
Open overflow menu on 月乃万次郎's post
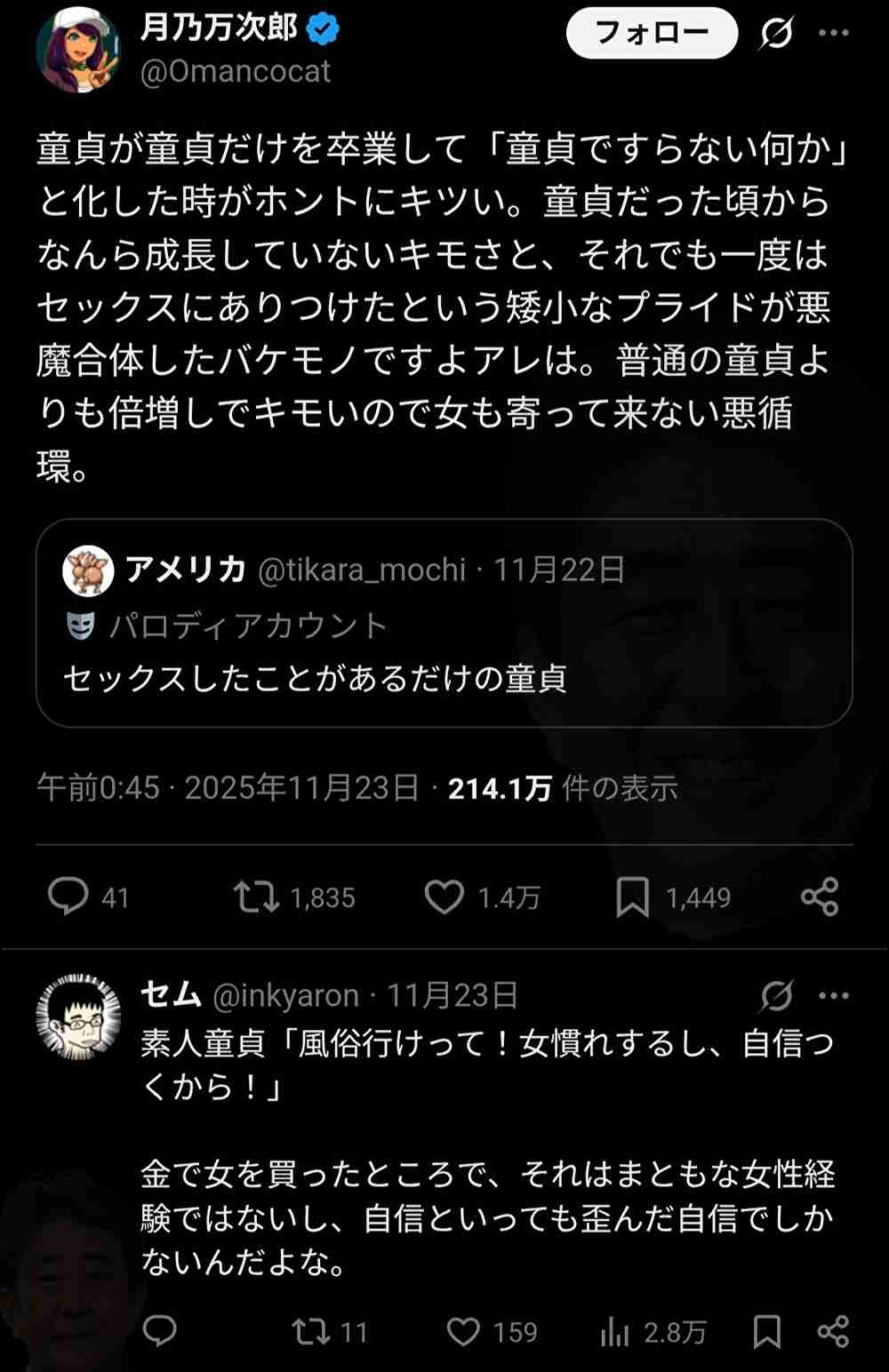coord(833,33)
